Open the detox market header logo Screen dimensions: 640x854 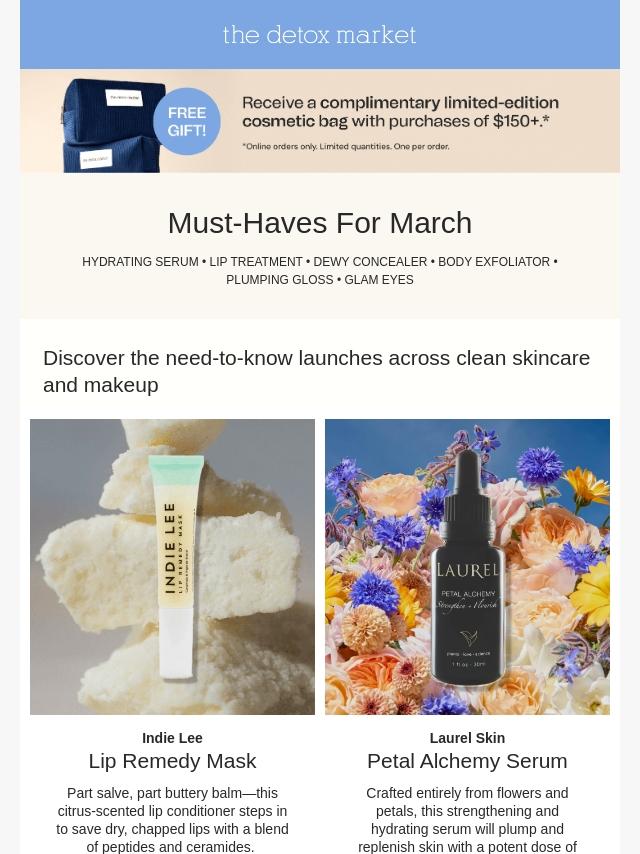(320, 35)
